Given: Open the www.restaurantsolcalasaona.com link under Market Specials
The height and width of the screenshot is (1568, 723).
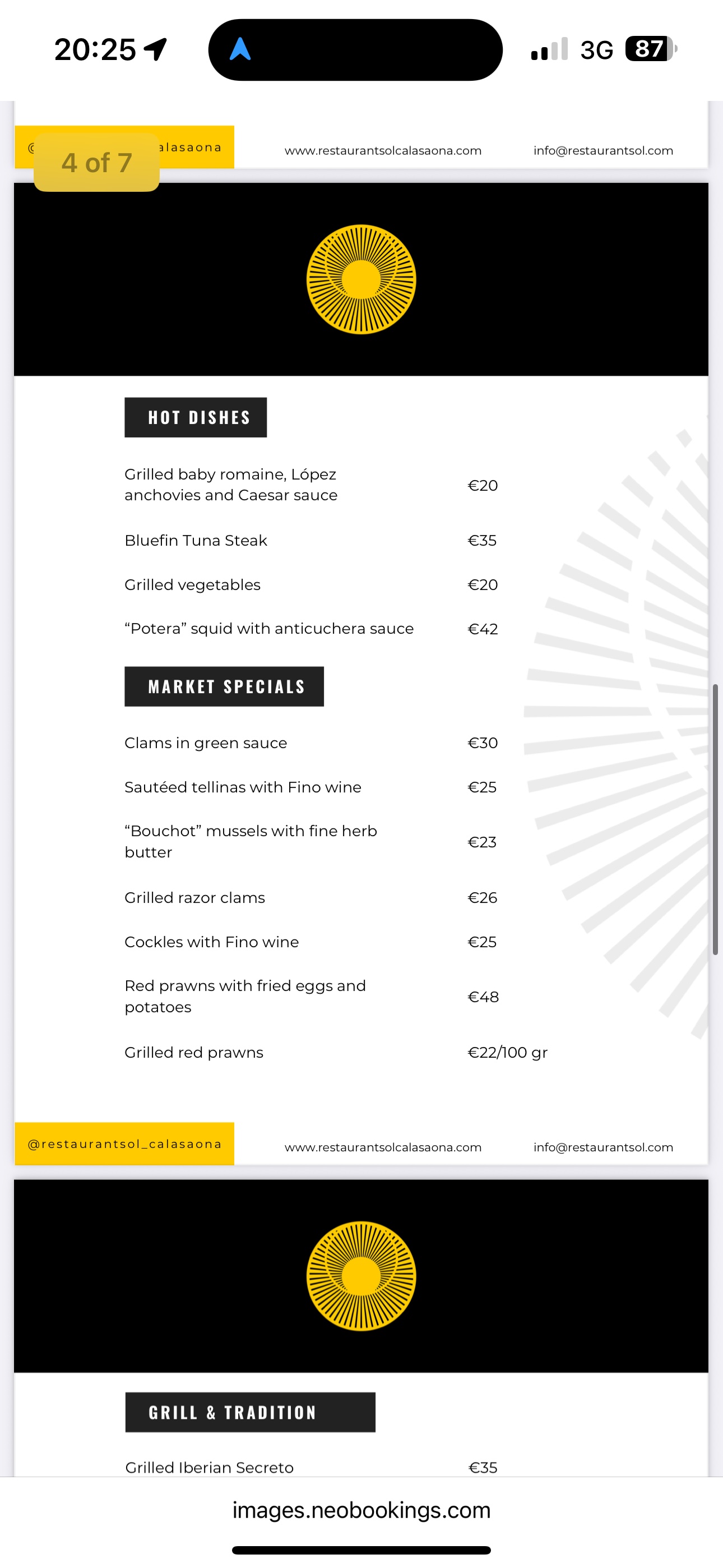Looking at the screenshot, I should (x=383, y=1147).
